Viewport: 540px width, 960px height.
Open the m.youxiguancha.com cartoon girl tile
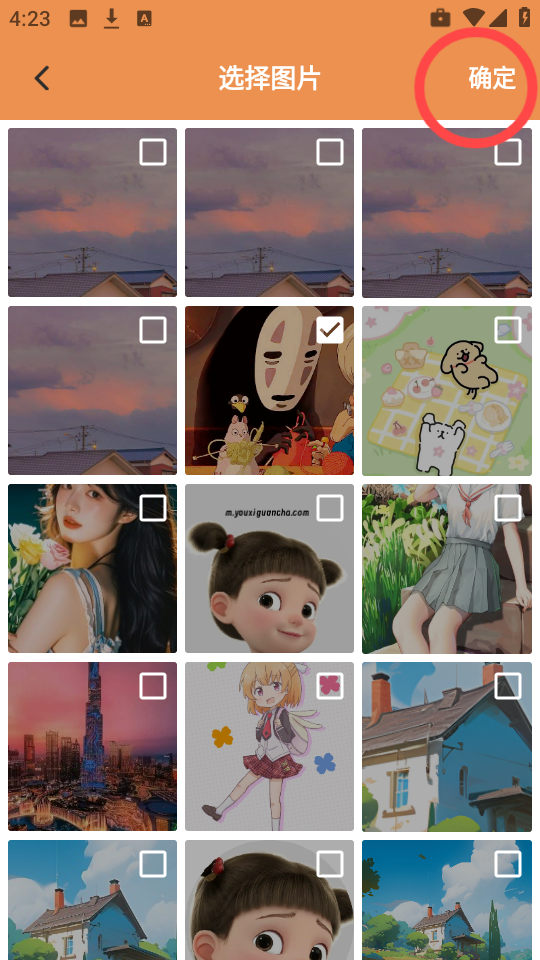coord(269,569)
